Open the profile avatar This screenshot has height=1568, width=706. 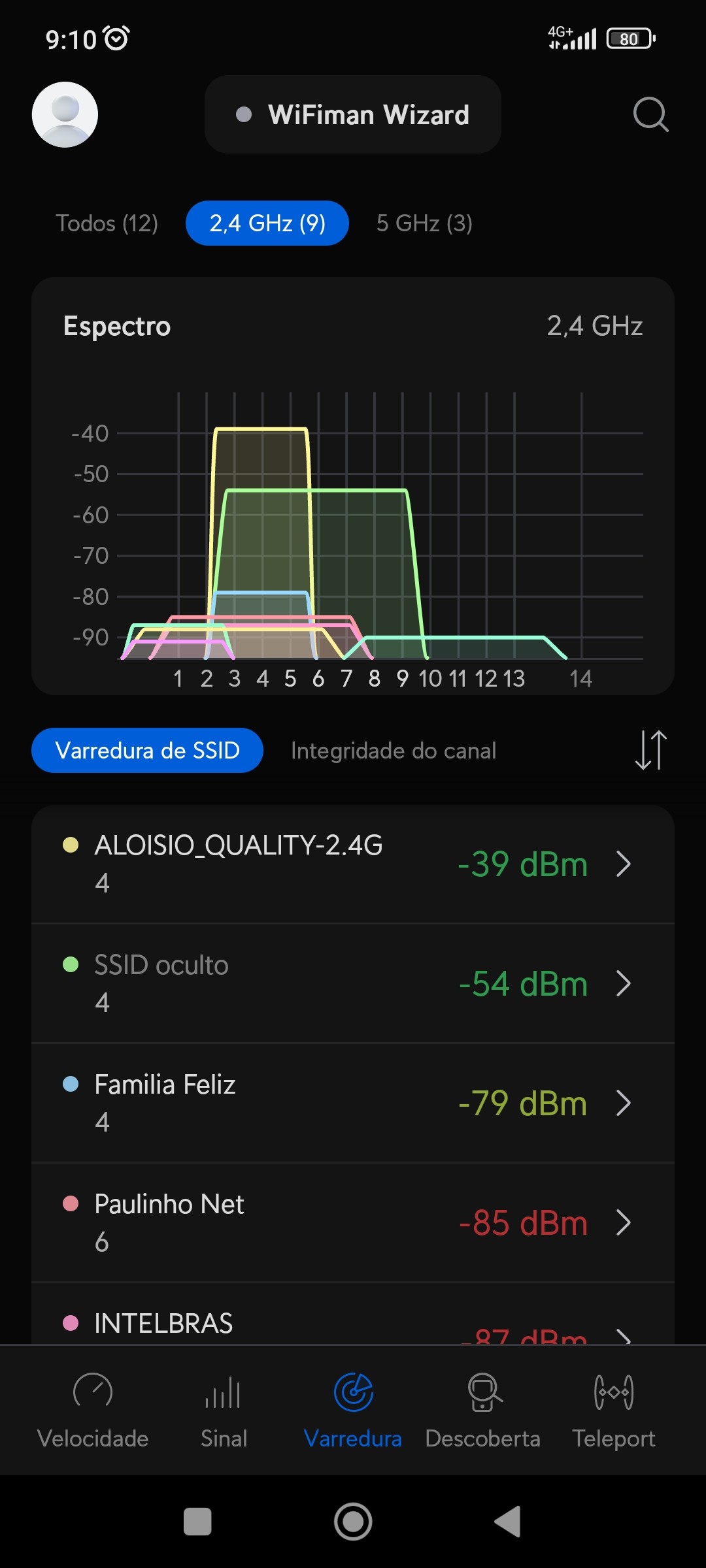(65, 114)
